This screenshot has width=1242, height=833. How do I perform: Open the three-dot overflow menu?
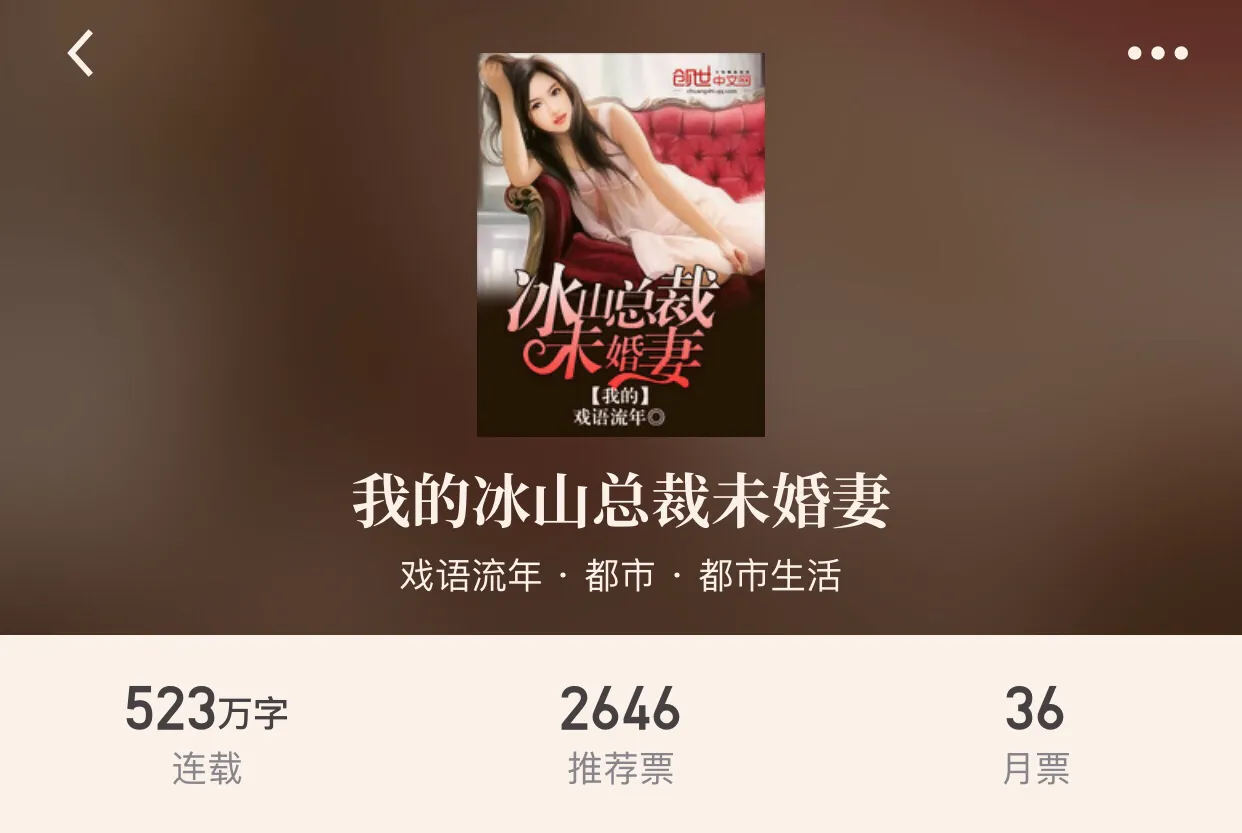point(1157,54)
